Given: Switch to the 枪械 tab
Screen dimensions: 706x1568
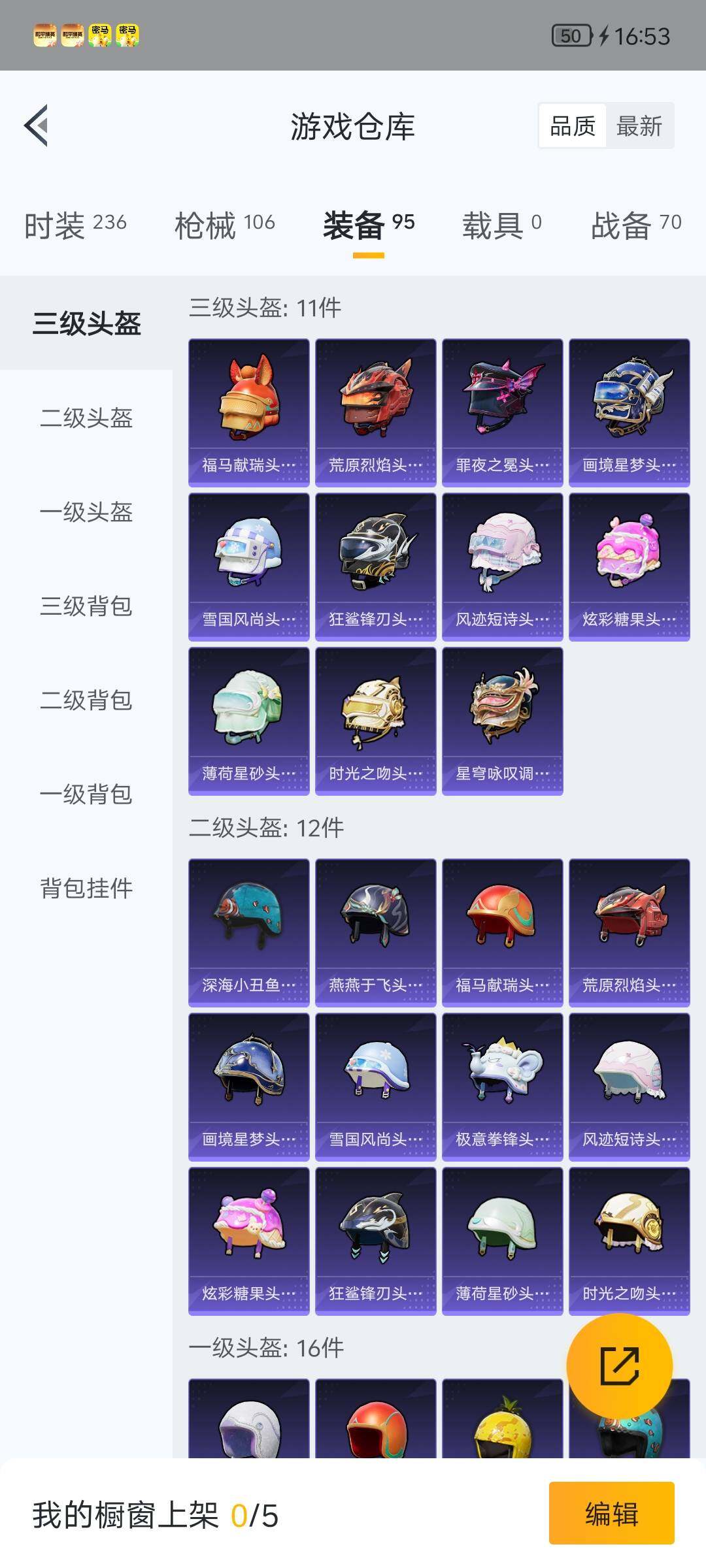Looking at the screenshot, I should tap(224, 225).
